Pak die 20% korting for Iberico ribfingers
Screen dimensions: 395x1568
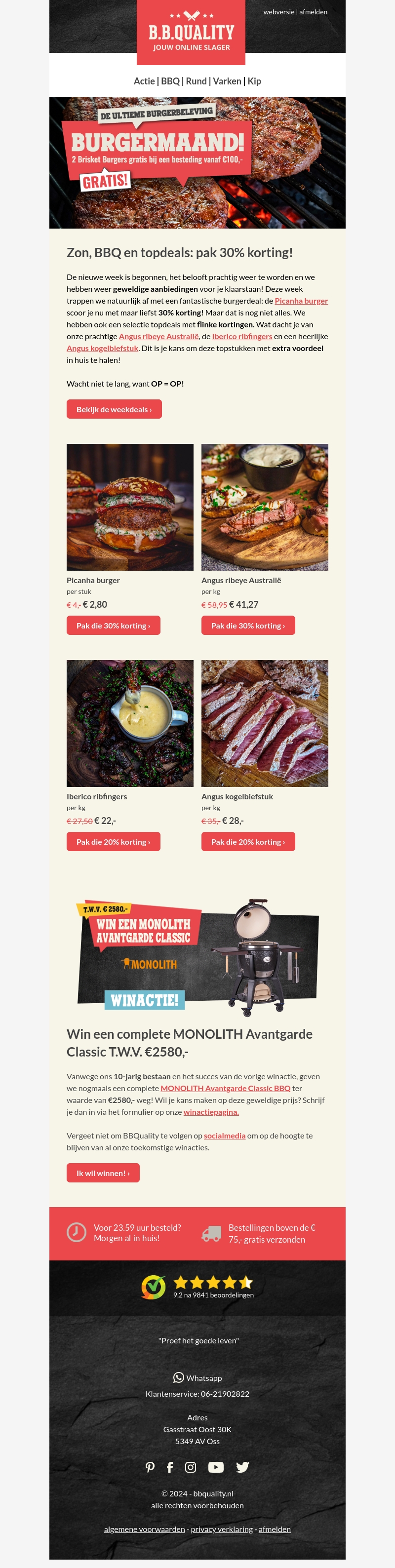point(113,841)
